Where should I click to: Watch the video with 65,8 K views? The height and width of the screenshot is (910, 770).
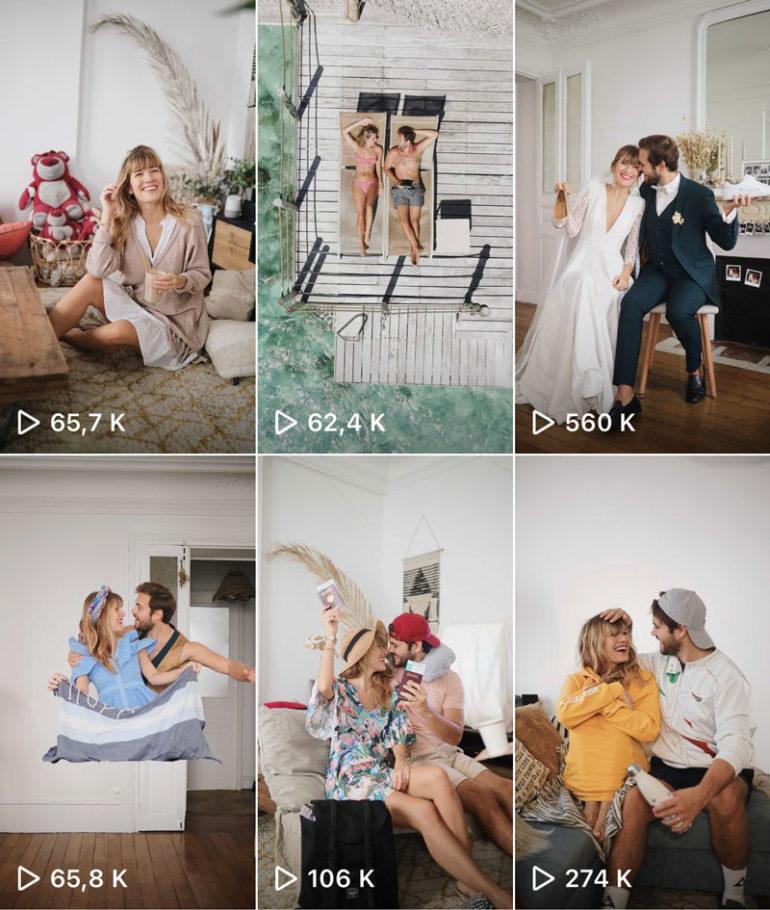127,683
